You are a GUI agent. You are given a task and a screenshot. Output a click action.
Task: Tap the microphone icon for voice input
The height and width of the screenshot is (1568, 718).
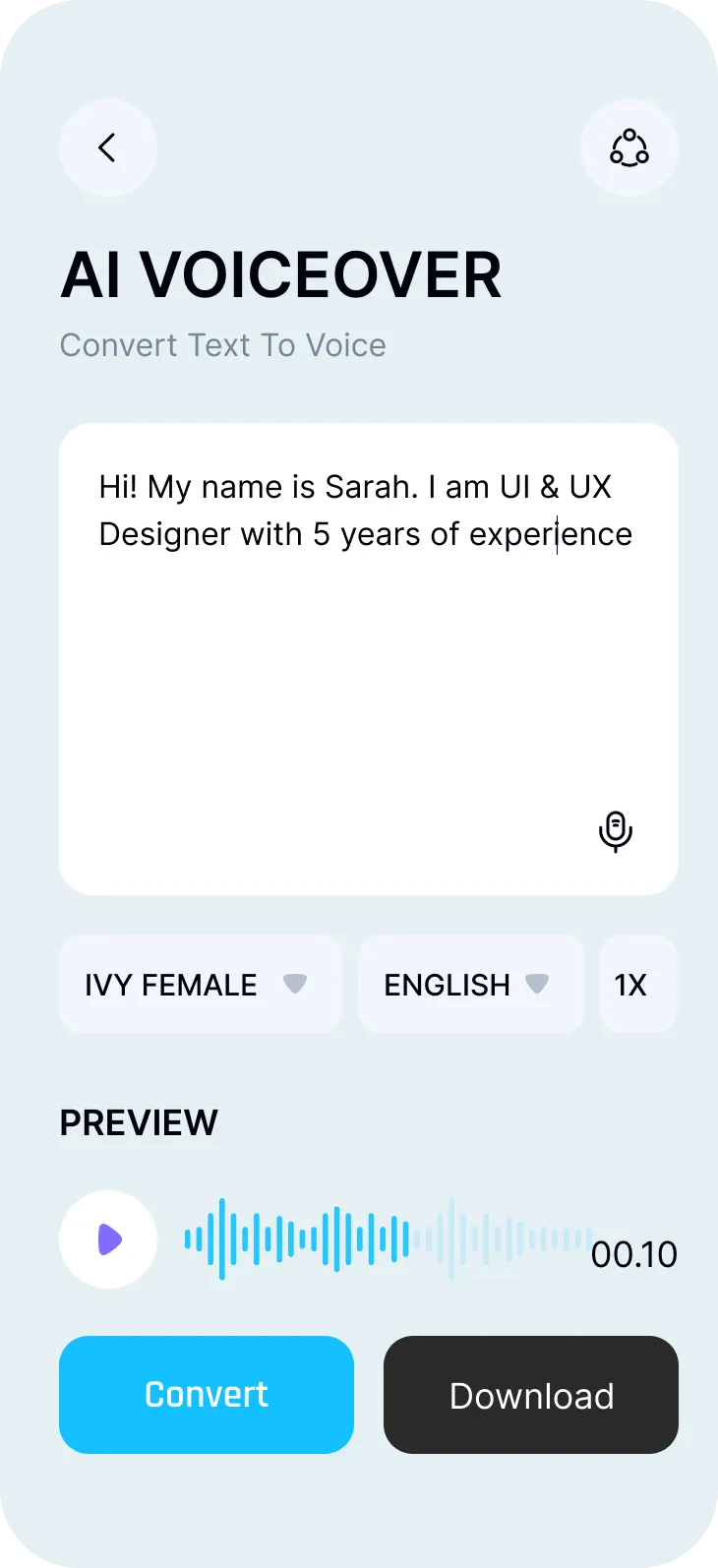pos(614,831)
